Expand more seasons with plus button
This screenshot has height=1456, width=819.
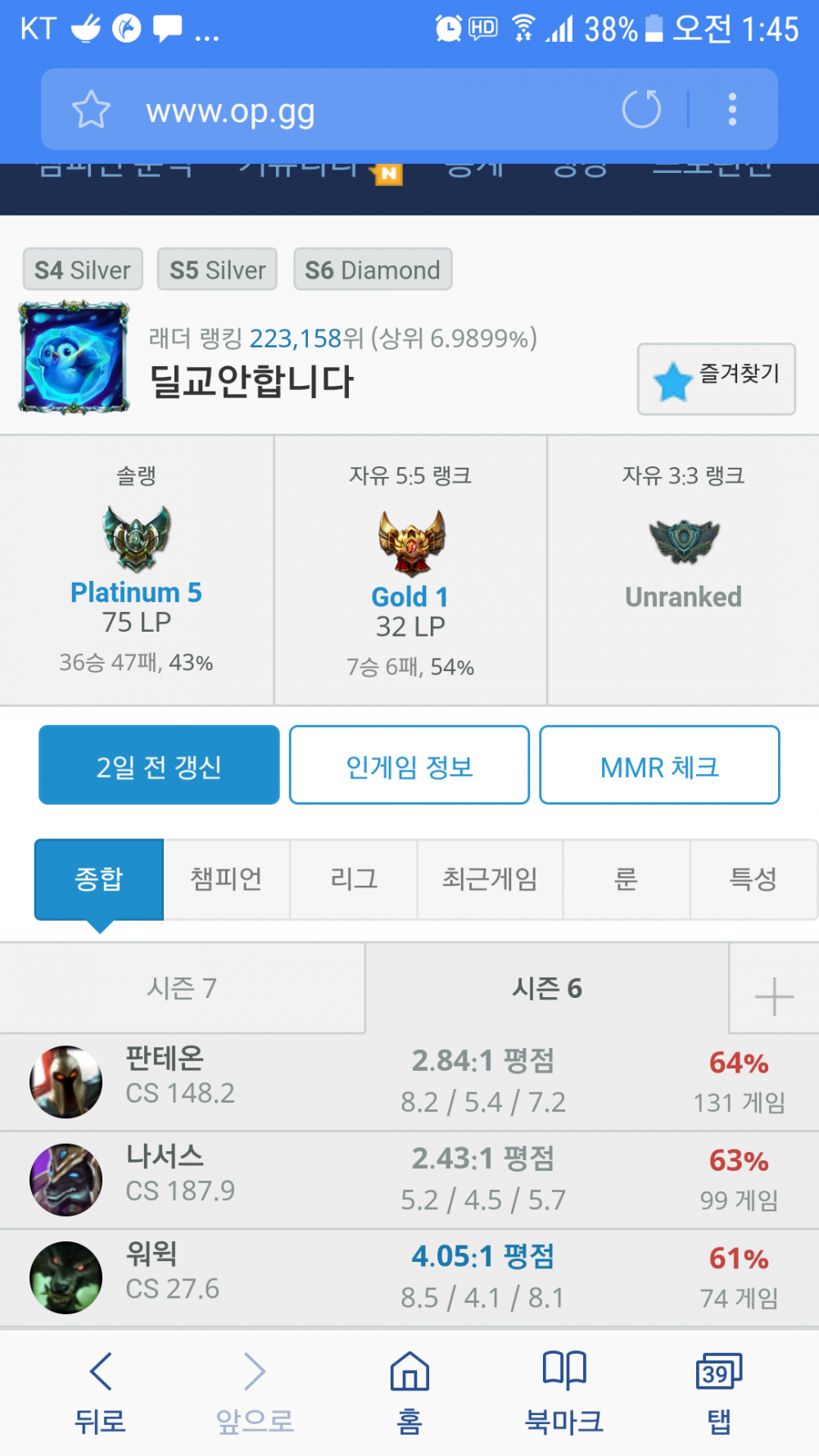(773, 996)
